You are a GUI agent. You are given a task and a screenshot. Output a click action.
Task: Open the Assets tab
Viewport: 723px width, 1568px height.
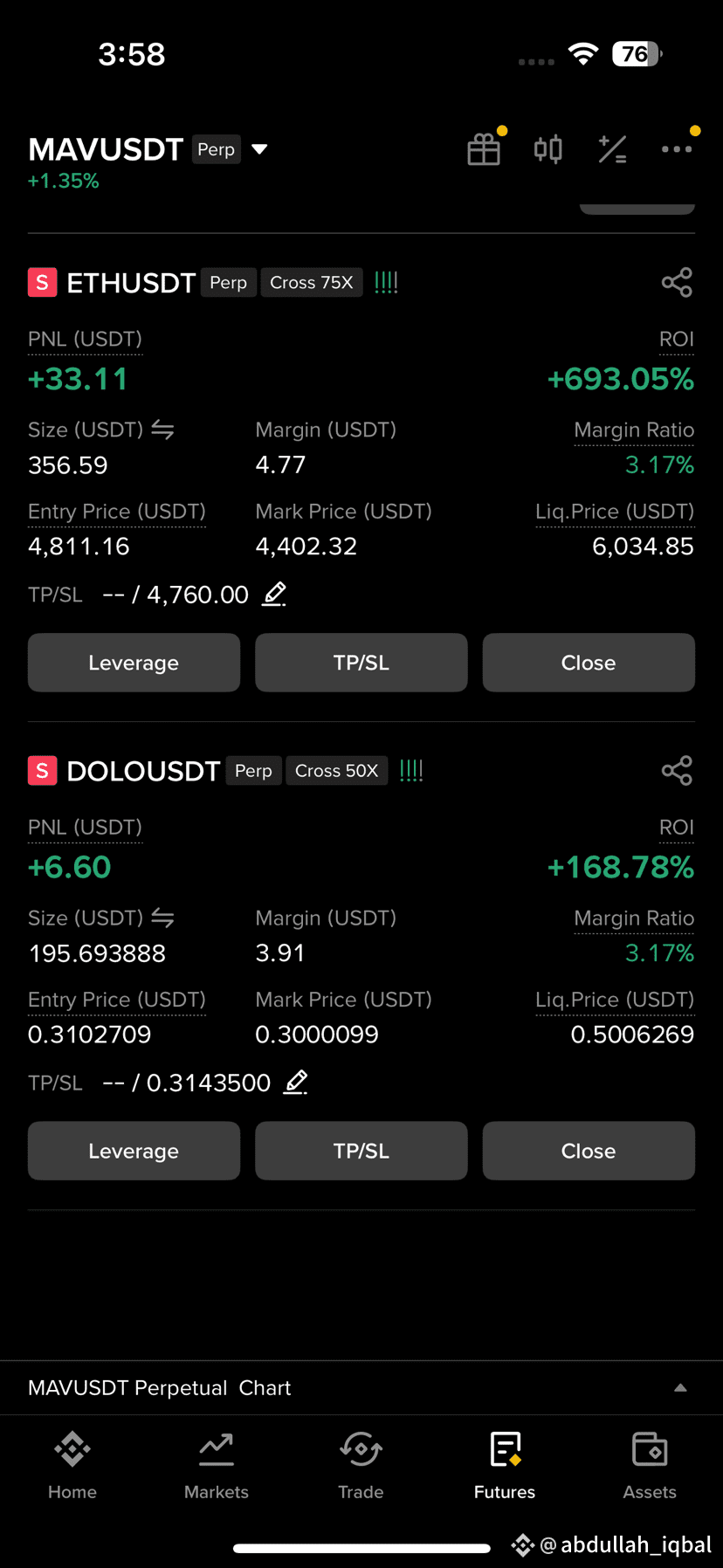click(x=650, y=1466)
